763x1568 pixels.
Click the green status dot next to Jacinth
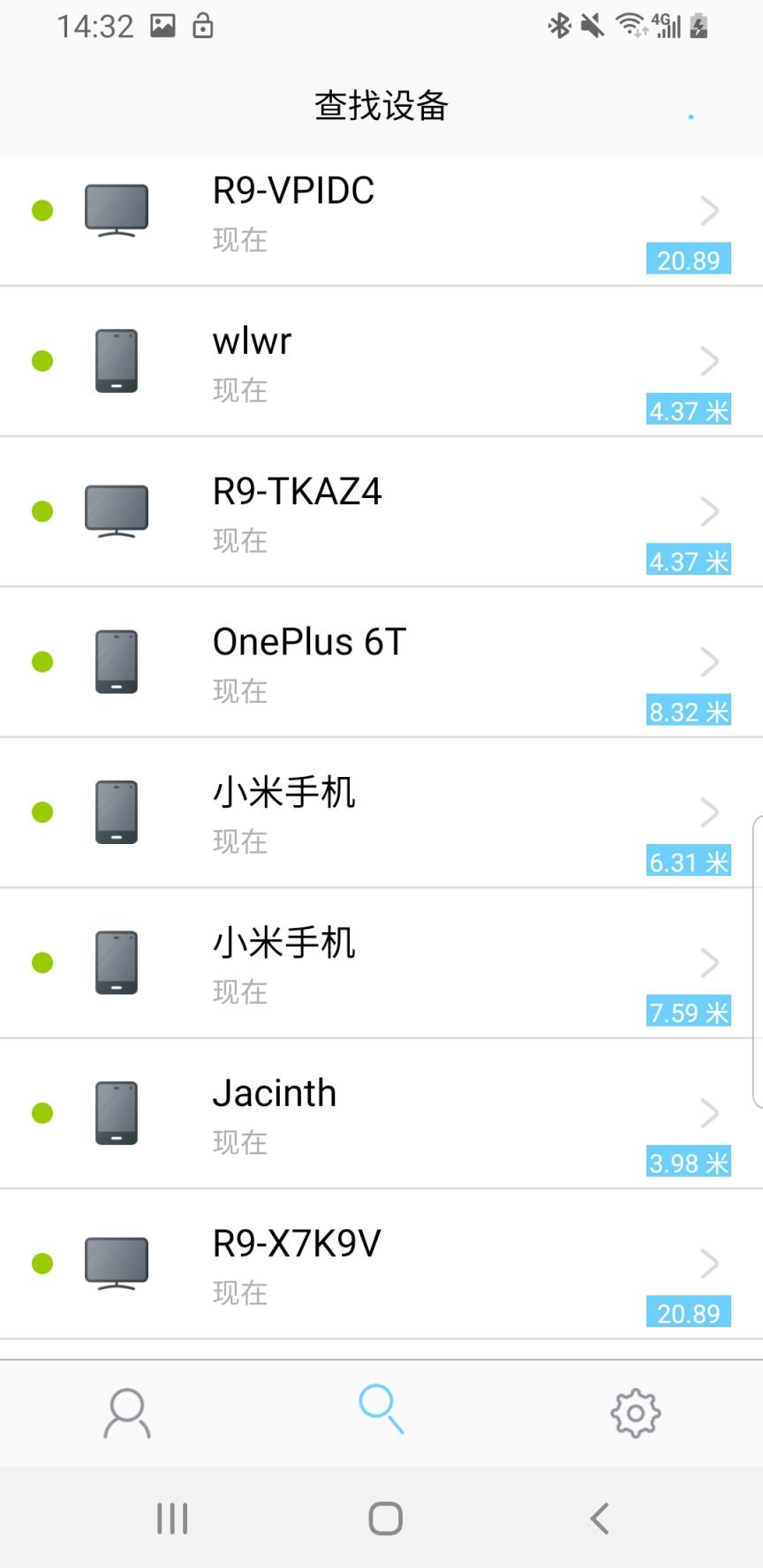point(42,1113)
